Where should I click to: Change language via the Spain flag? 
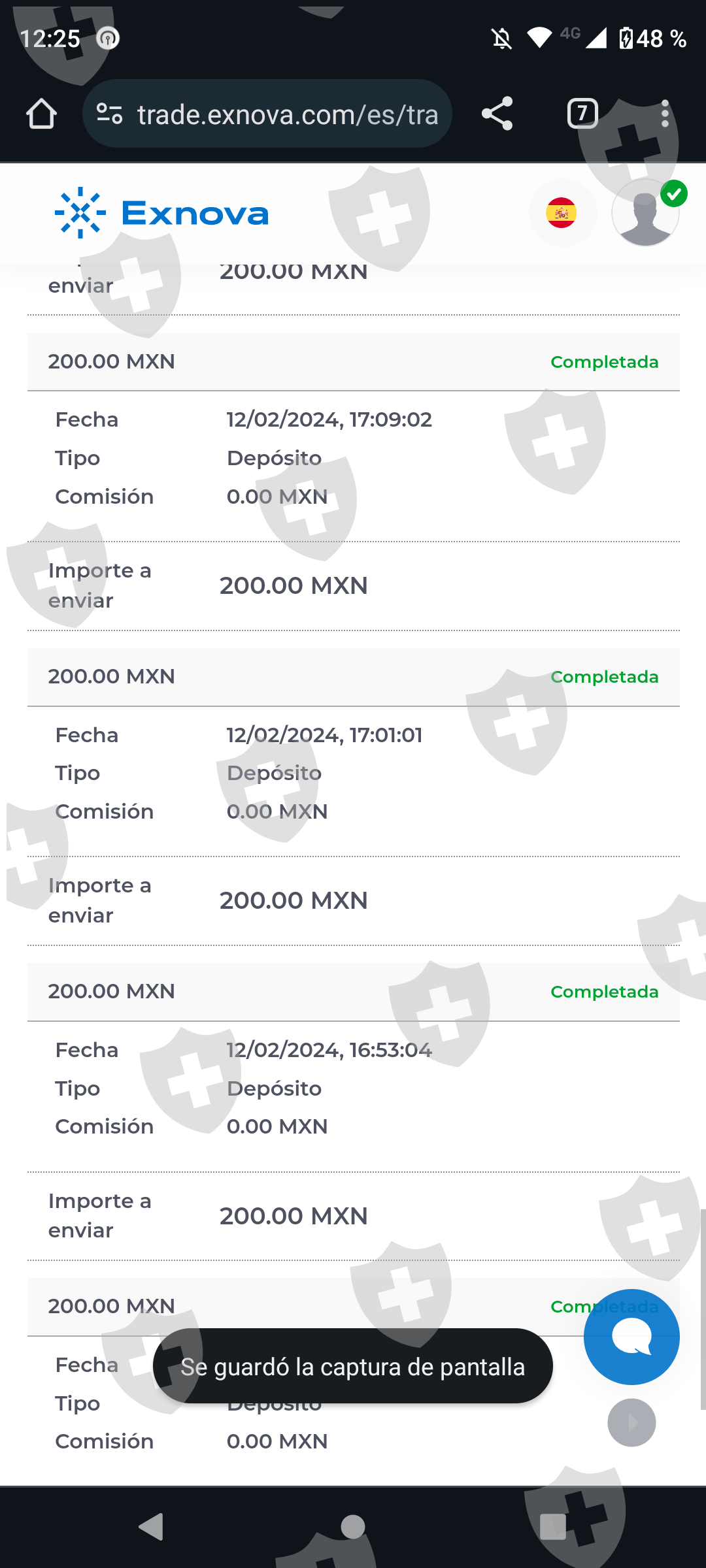pyautogui.click(x=562, y=213)
